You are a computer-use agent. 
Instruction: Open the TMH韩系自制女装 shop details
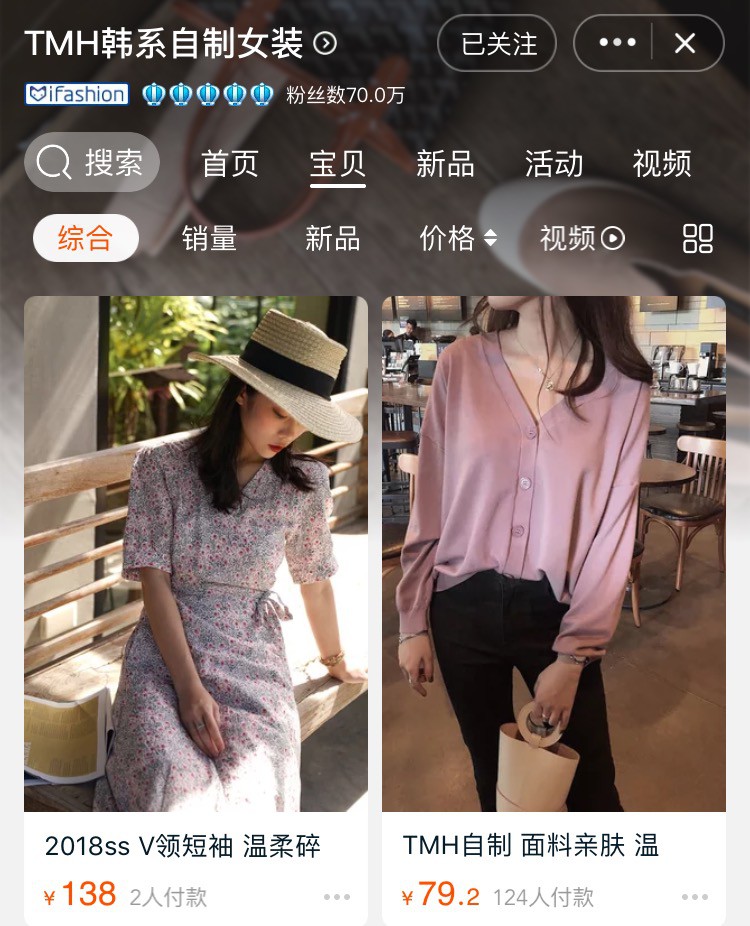(x=180, y=43)
